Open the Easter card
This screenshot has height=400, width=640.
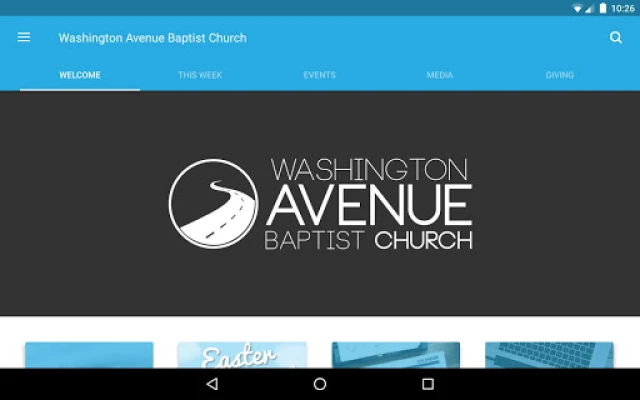point(242,355)
